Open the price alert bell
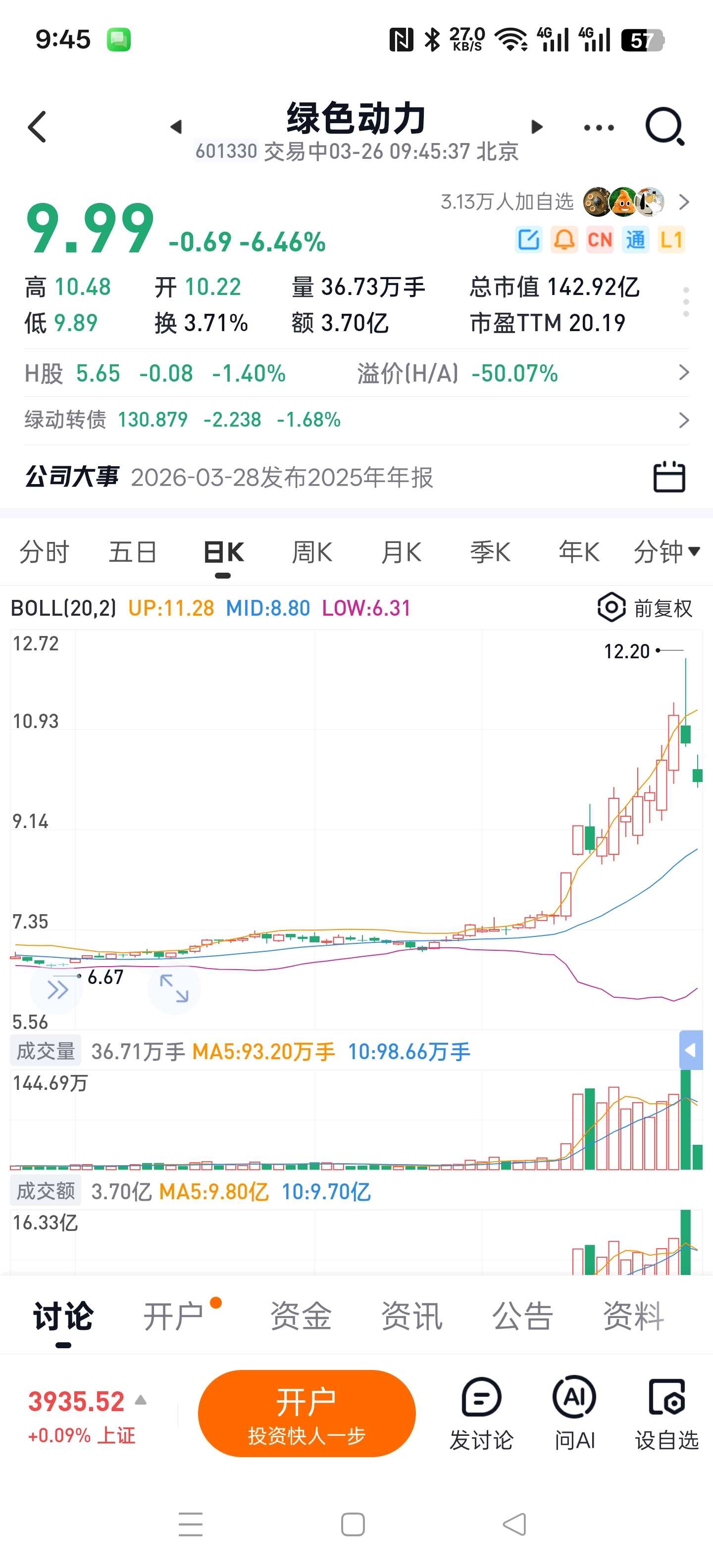The image size is (713, 1568). 564,239
